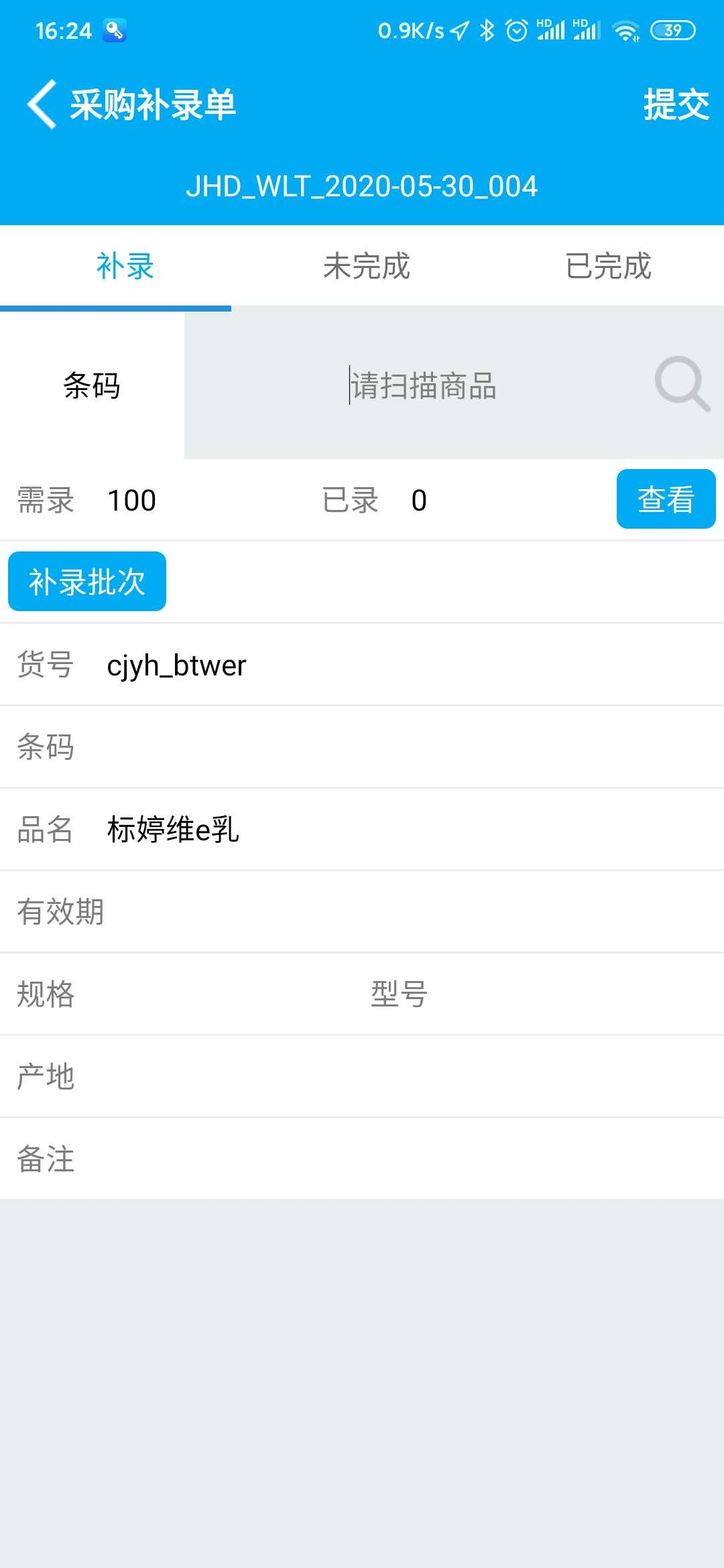Focus the 请扫描商品 barcode field
This screenshot has height=1568, width=724.
[422, 386]
